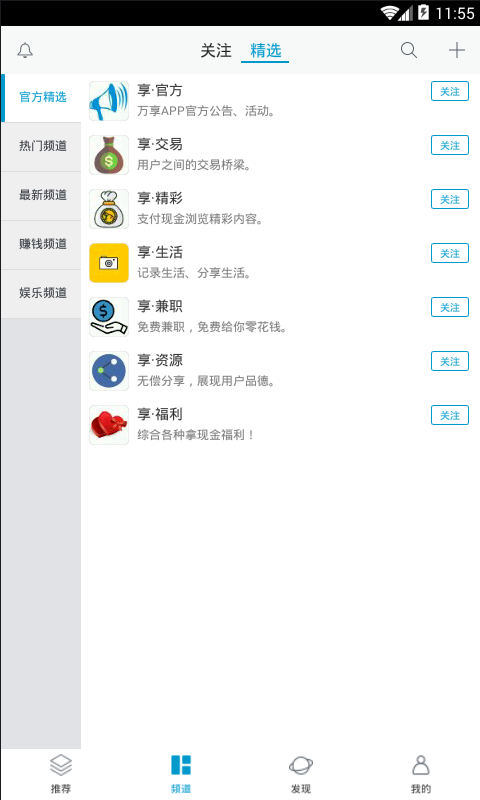Open the 享·生活 channel row
The width and height of the screenshot is (480, 800).
[280, 263]
